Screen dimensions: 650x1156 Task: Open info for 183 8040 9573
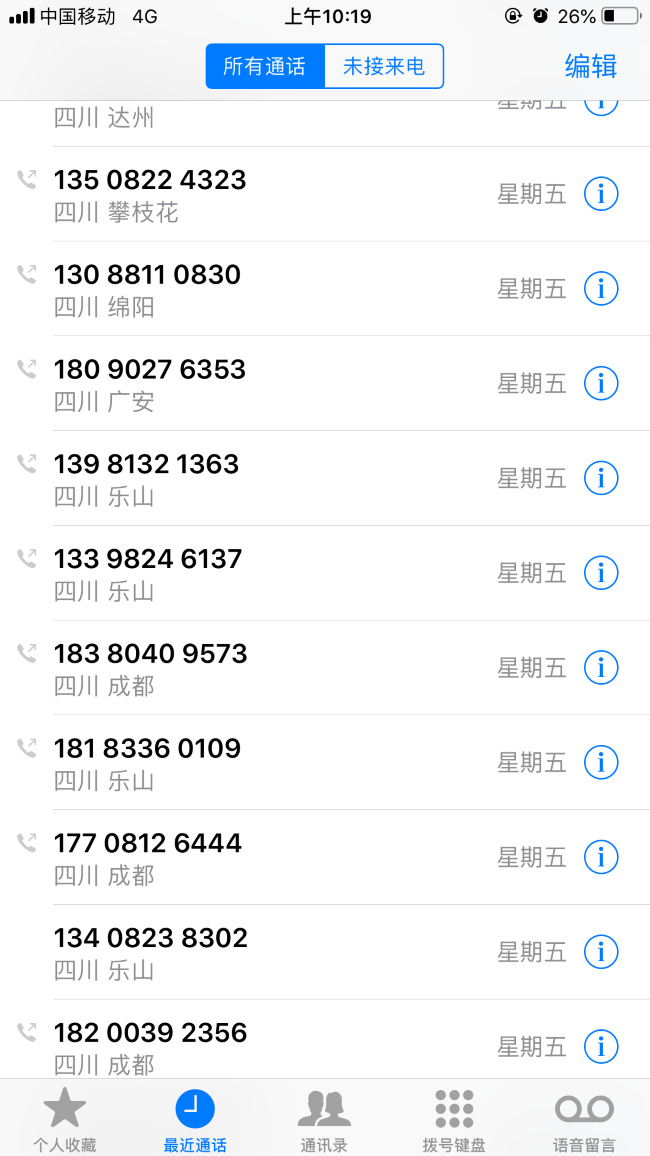(601, 667)
